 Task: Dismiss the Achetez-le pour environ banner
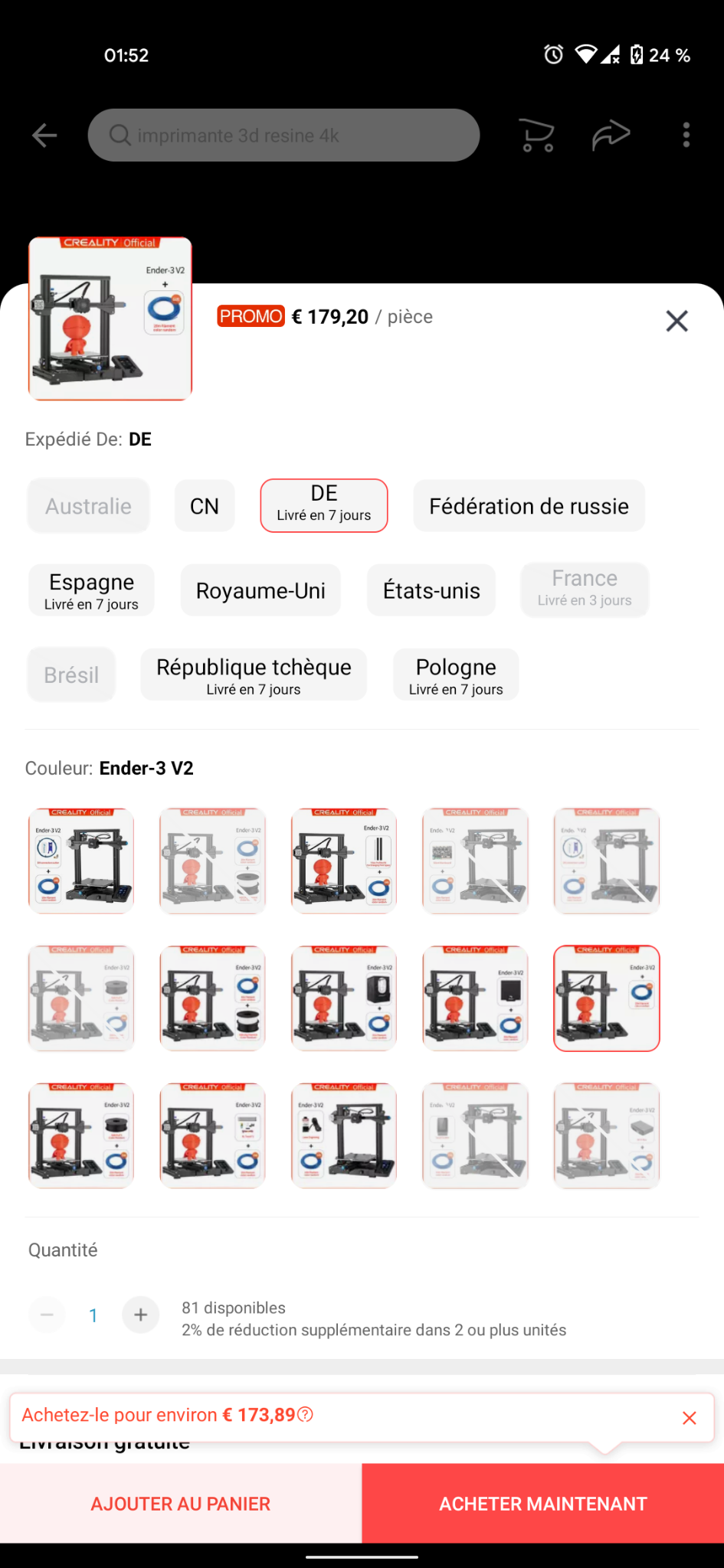[x=689, y=1418]
